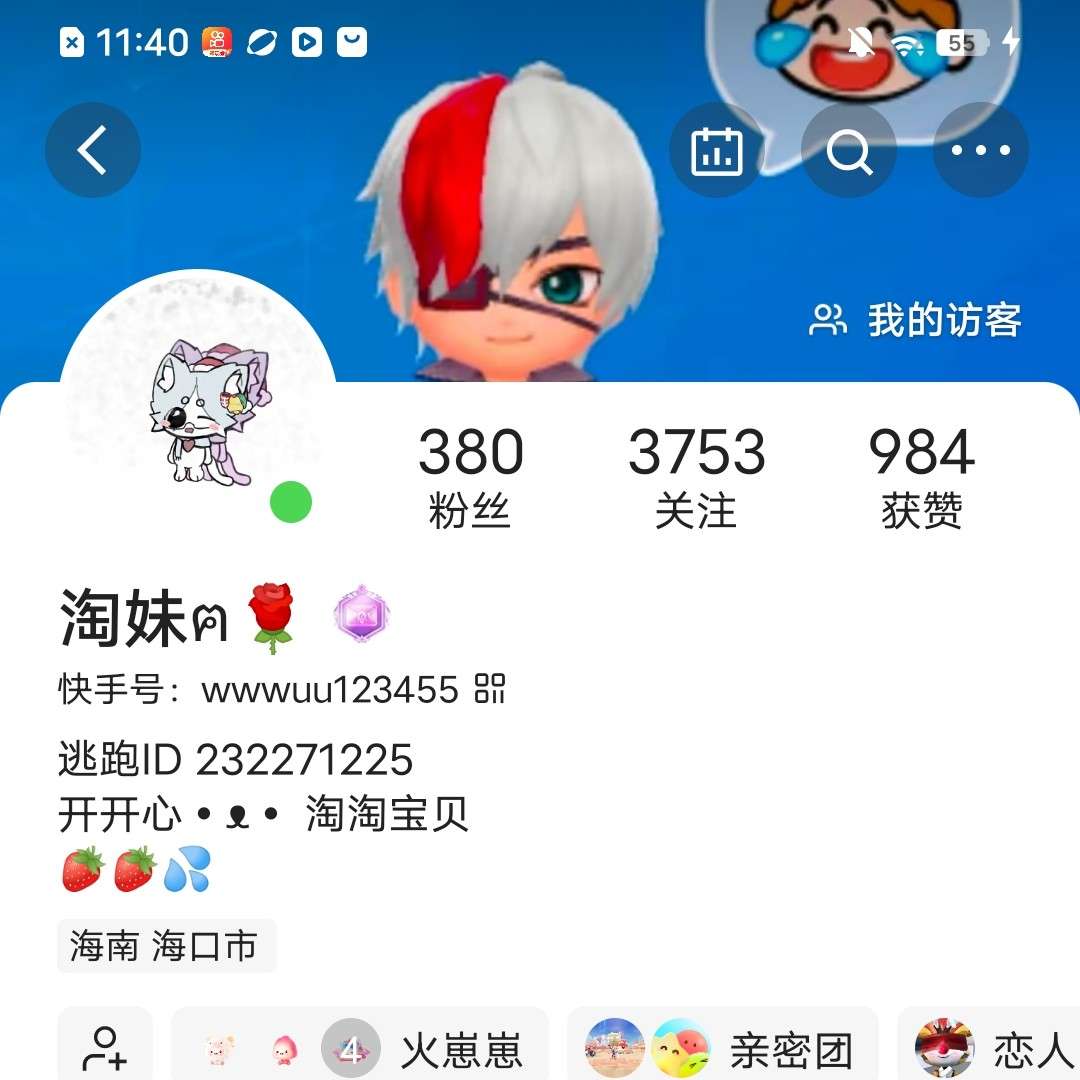
Task: Open the 亲密团 chip
Action: point(722,1049)
